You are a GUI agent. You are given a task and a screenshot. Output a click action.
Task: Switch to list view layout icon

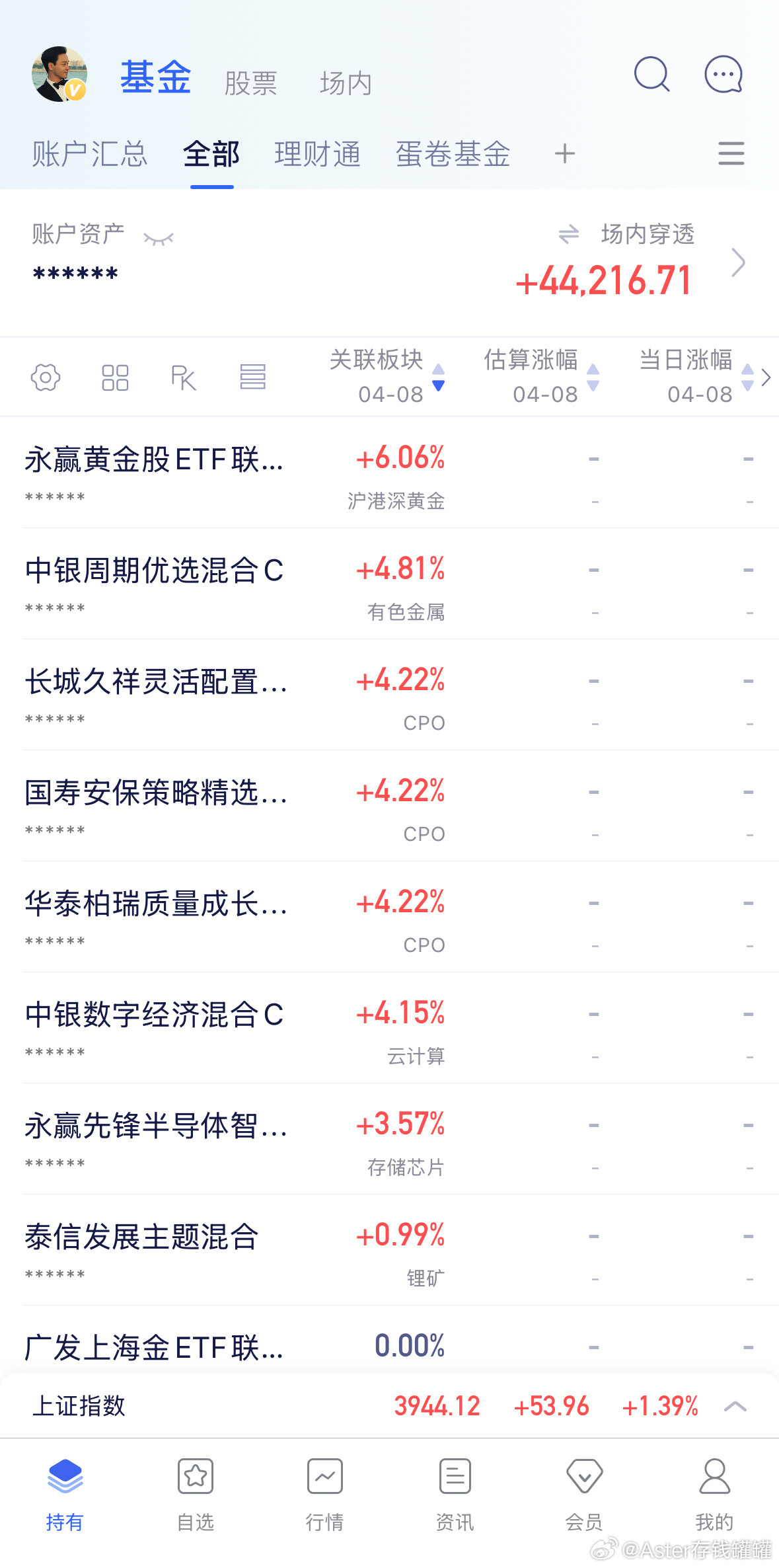tap(253, 377)
